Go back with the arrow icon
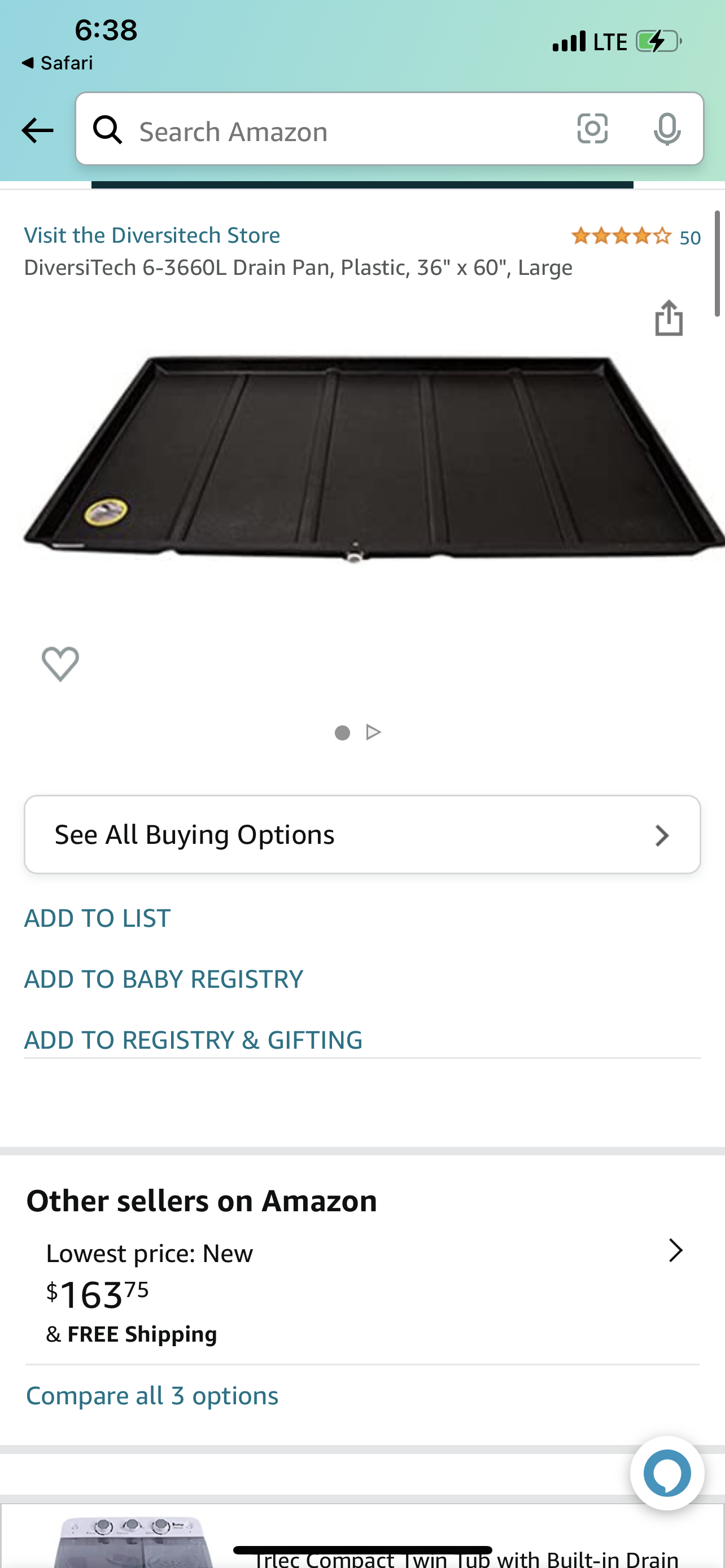This screenshot has height=1568, width=725. coord(37,130)
